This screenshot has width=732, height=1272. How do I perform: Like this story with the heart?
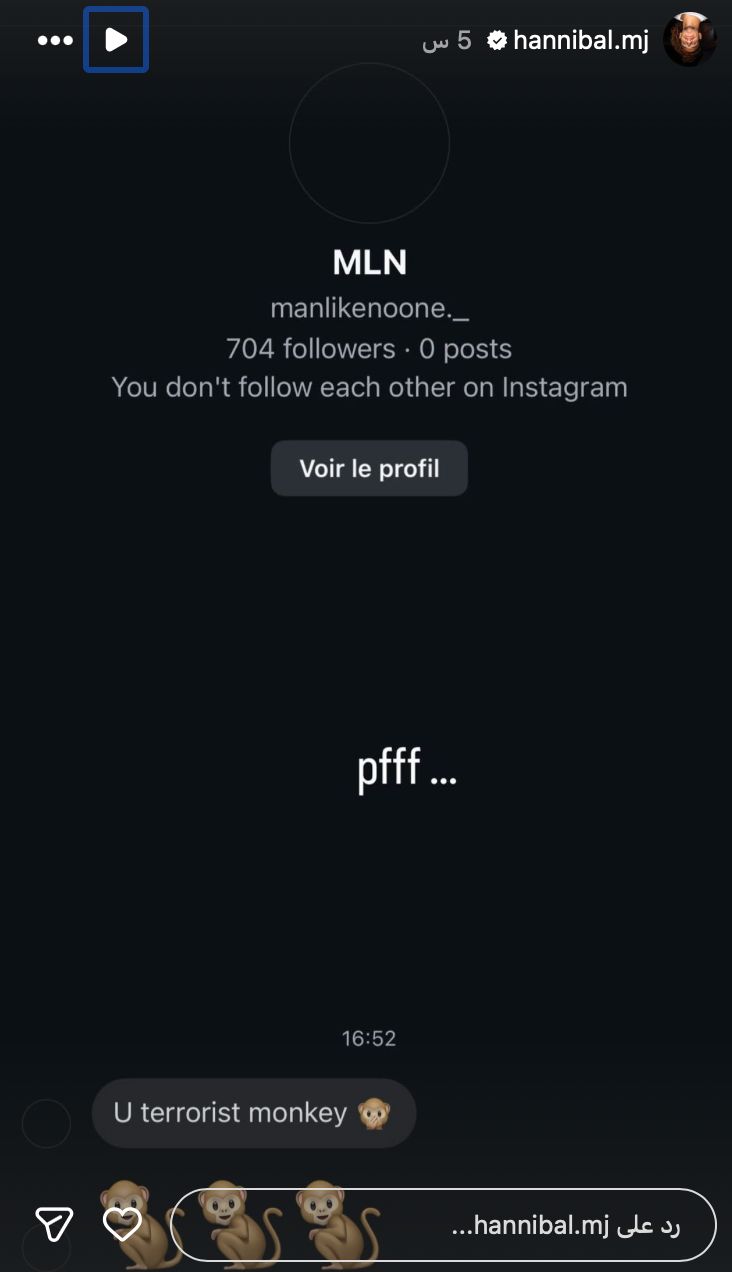(123, 1223)
